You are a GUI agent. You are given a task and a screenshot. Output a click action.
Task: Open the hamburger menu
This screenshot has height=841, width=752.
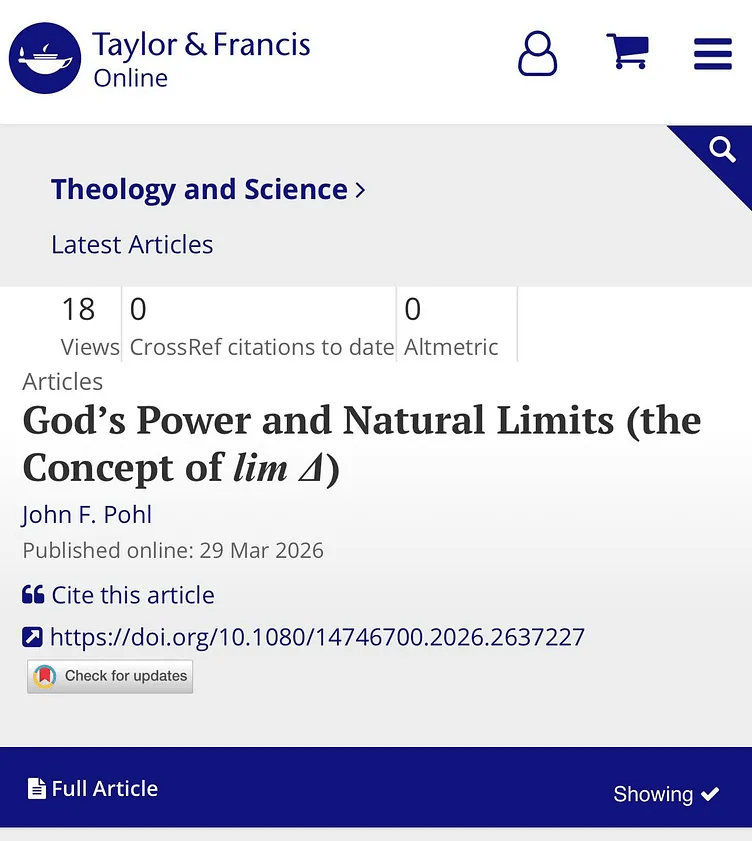pyautogui.click(x=712, y=53)
